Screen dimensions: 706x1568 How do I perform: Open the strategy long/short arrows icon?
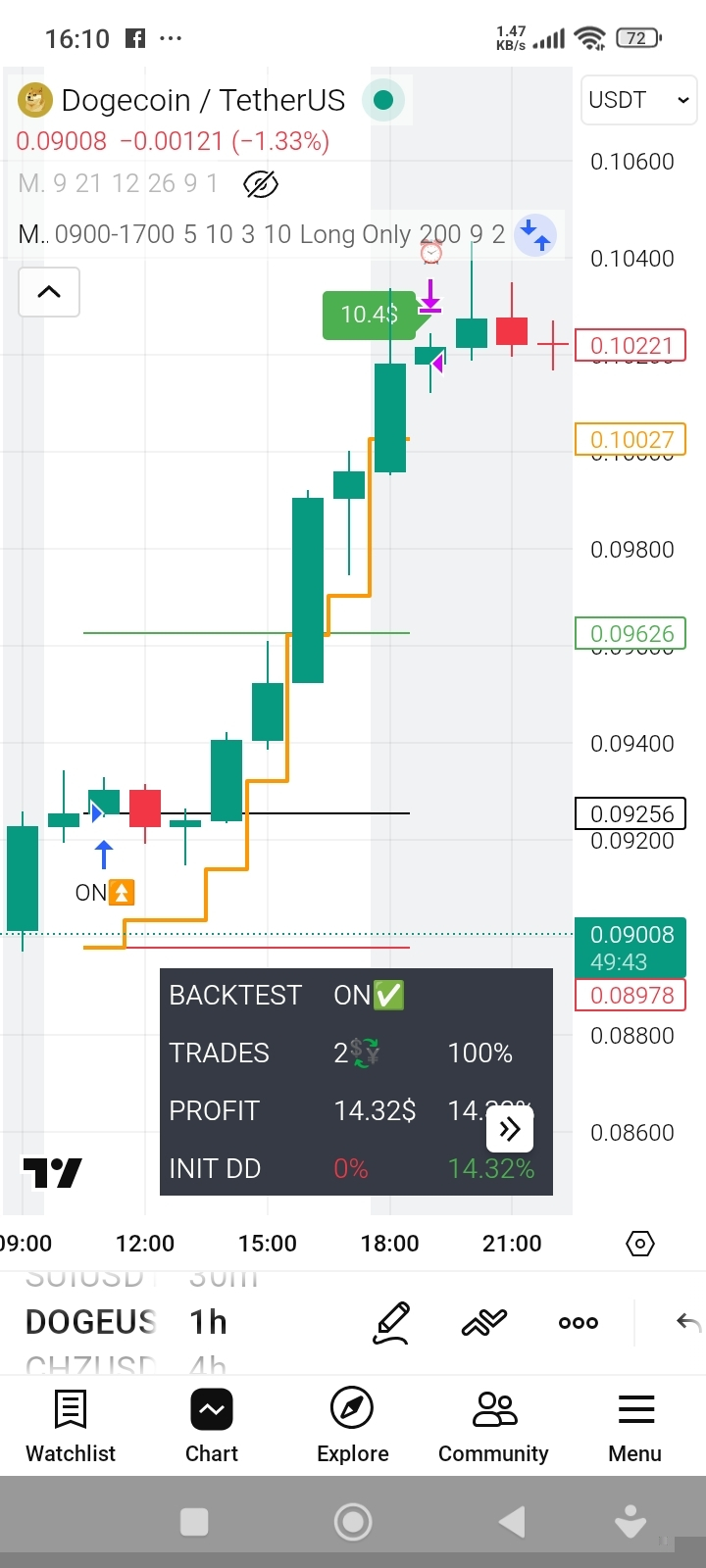[535, 235]
